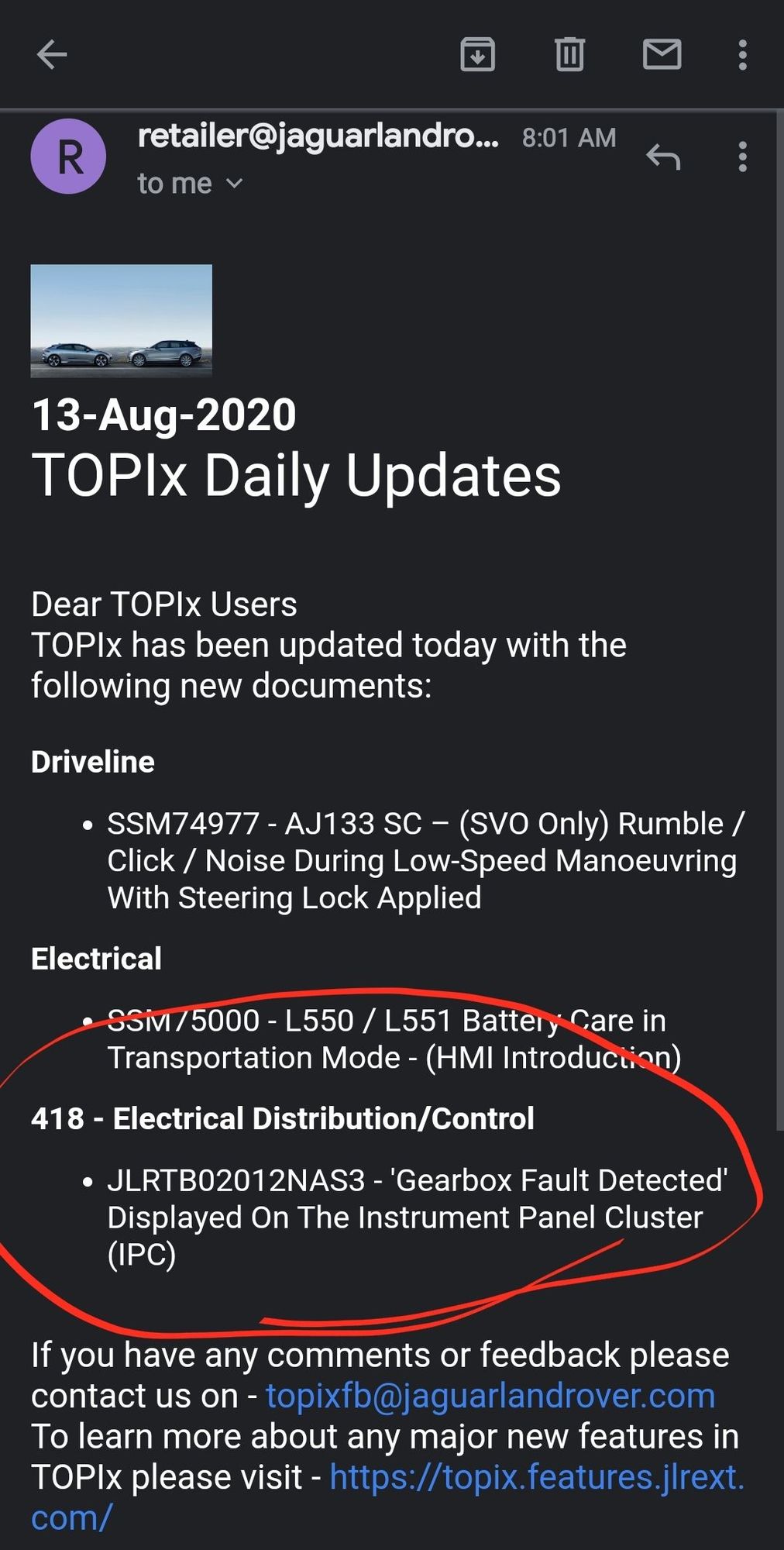Viewport: 784px width, 1550px height.
Task: Open the message options menu beside reply
Action: click(x=742, y=157)
